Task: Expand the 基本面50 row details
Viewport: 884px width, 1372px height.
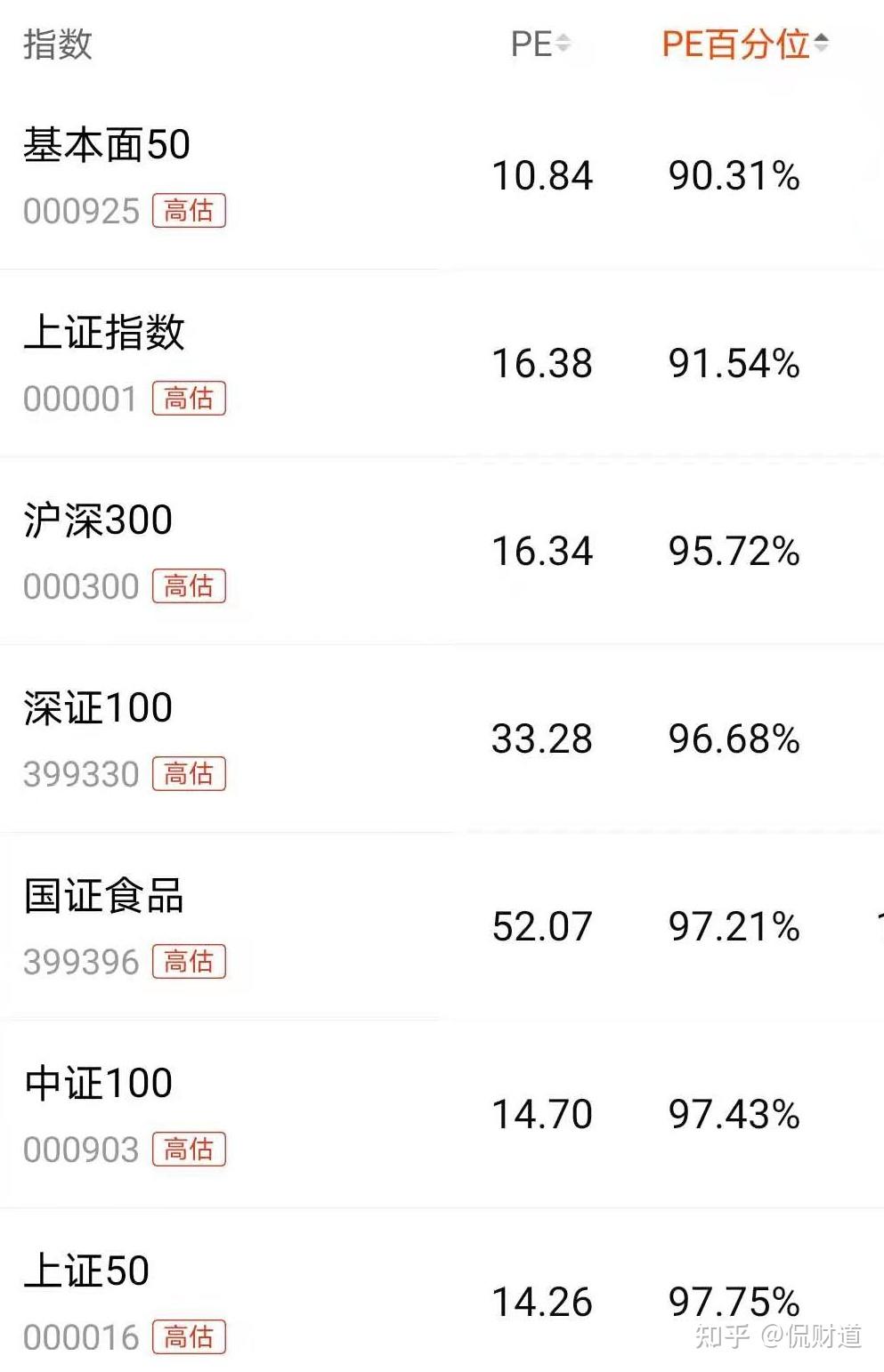Action: 107,147
